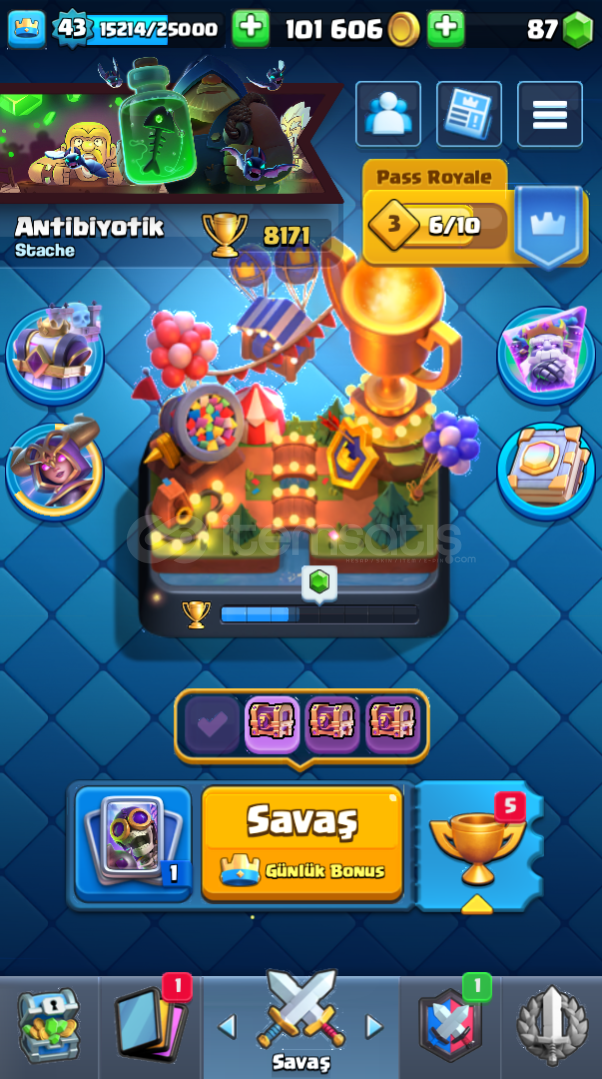The width and height of the screenshot is (602, 1079).
Task: Tap the plus button next to experience bar
Action: click(x=250, y=29)
